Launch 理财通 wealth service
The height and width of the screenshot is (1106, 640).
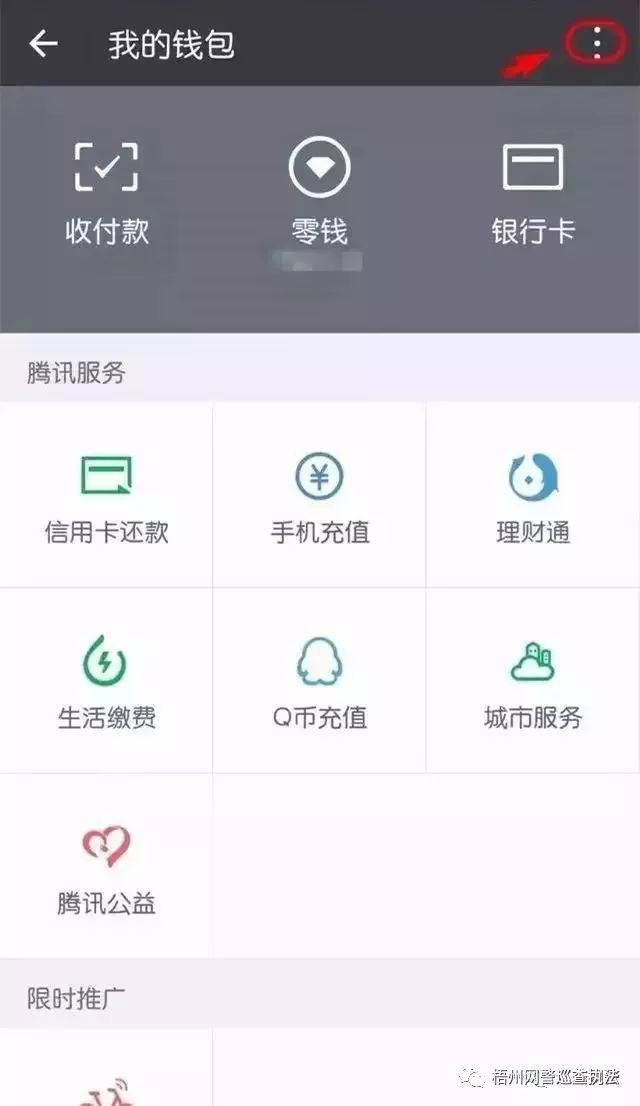coord(533,496)
